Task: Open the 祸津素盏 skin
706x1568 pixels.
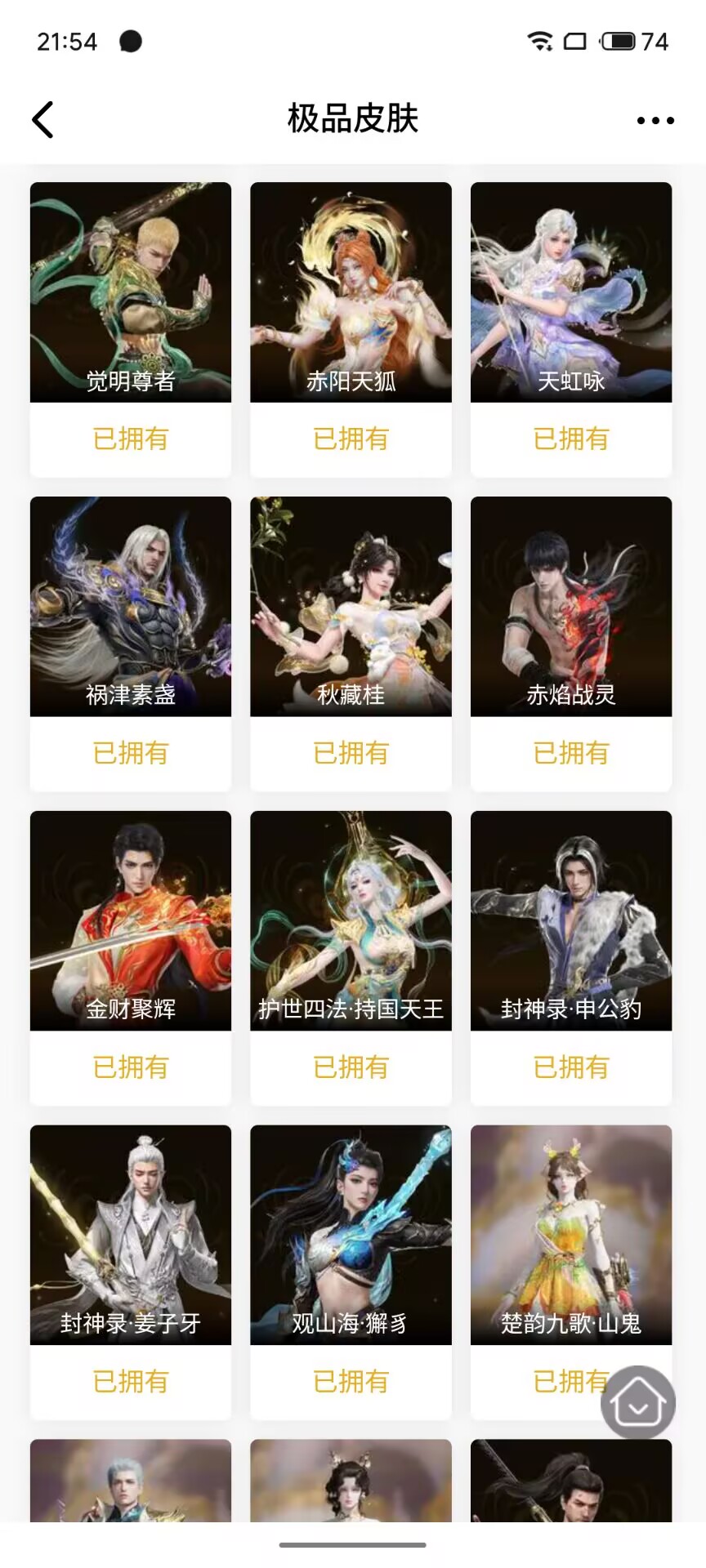Action: (x=131, y=607)
